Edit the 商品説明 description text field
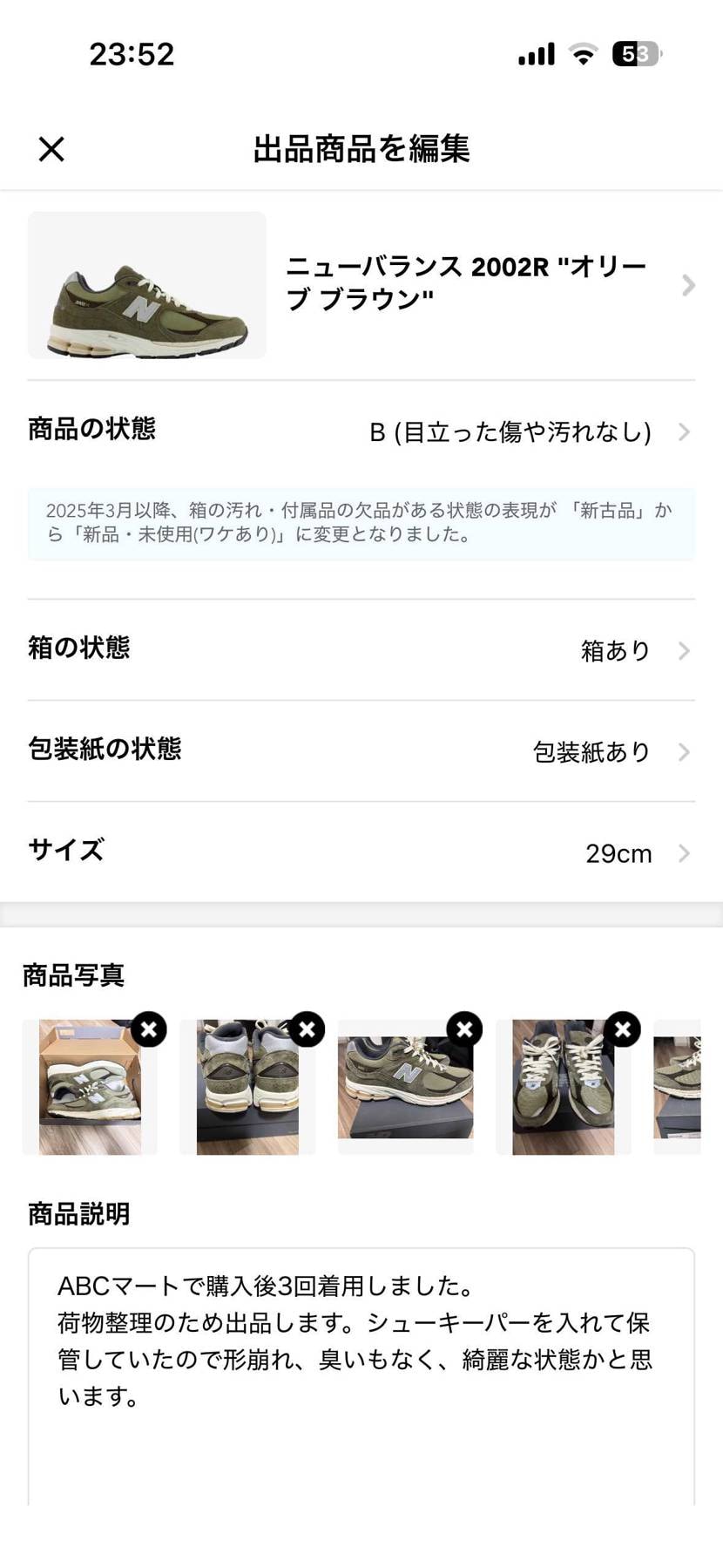This screenshot has width=723, height=1568. pos(361,1360)
